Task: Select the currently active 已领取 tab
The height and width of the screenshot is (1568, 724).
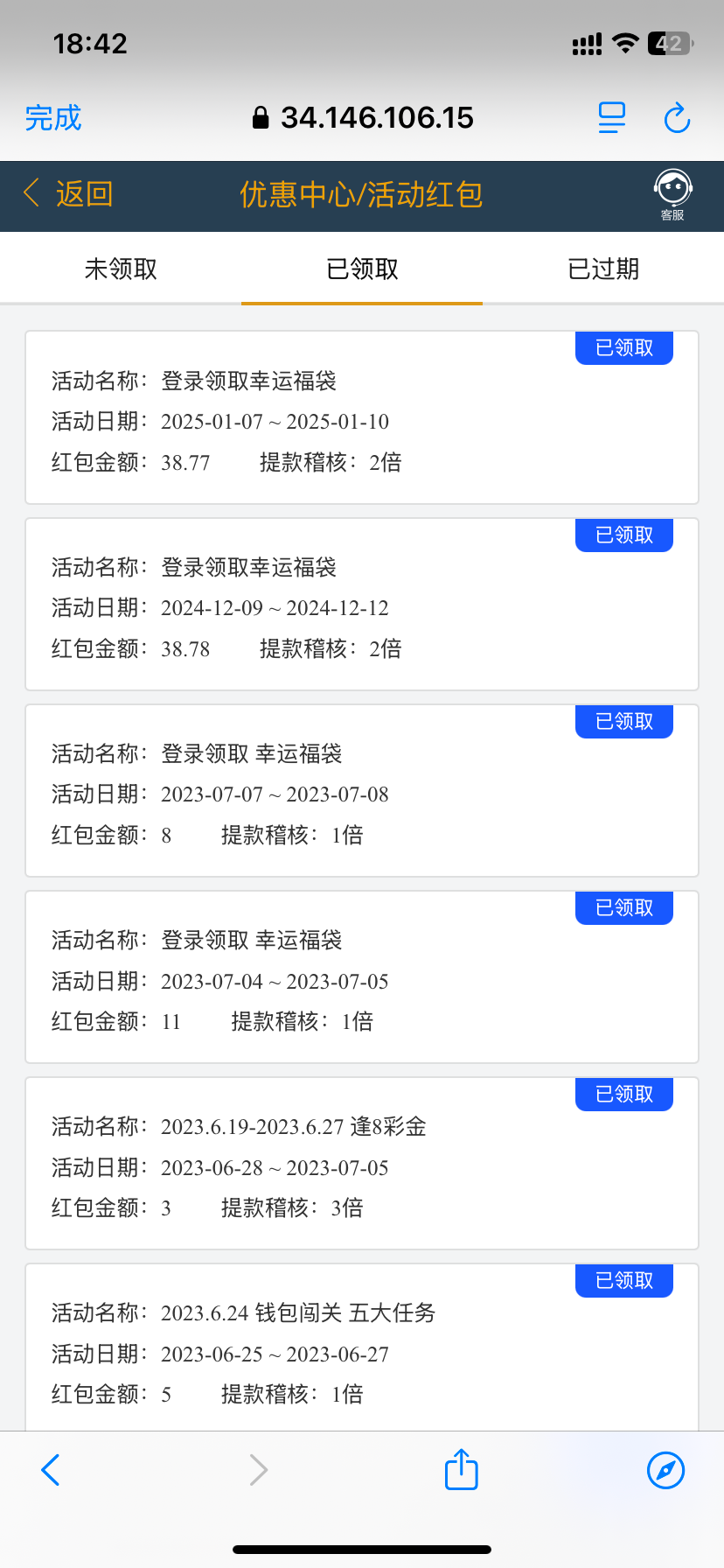Action: click(x=362, y=269)
